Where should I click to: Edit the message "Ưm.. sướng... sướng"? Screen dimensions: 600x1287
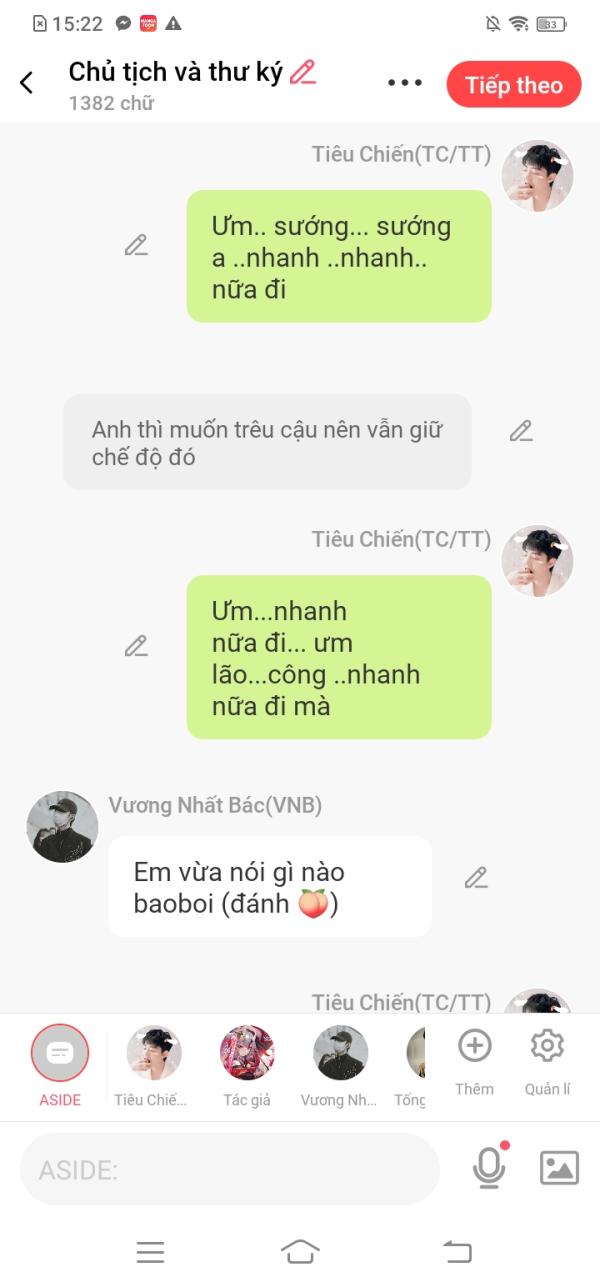click(136, 245)
